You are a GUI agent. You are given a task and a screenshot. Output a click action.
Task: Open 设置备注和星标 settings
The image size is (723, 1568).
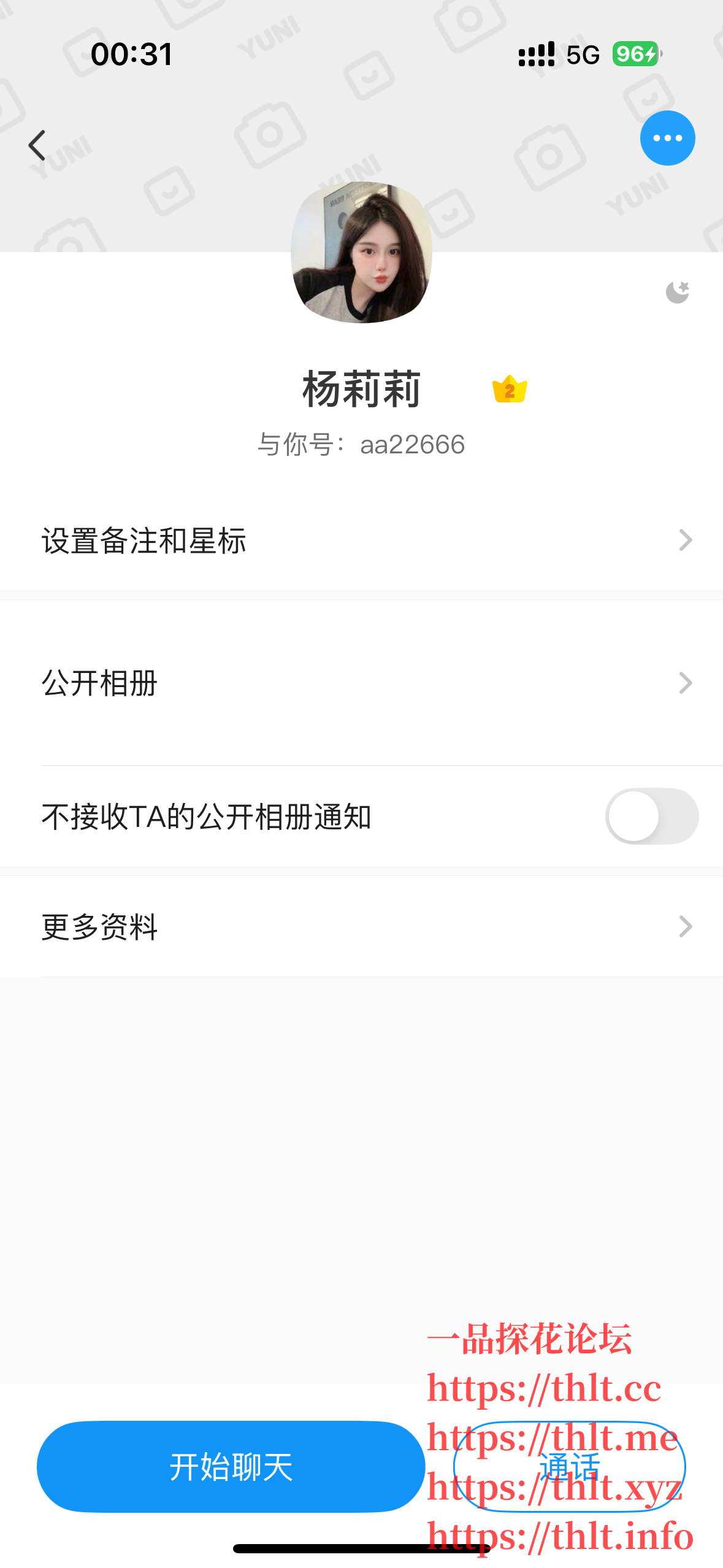(x=361, y=540)
